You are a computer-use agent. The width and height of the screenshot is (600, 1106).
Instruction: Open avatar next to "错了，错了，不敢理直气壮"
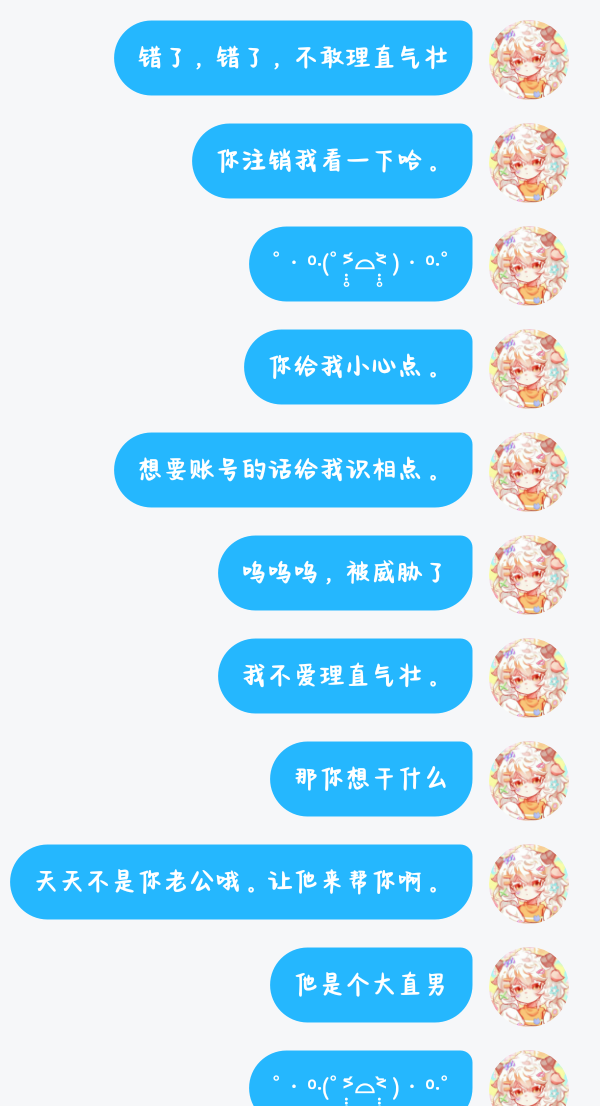click(529, 58)
